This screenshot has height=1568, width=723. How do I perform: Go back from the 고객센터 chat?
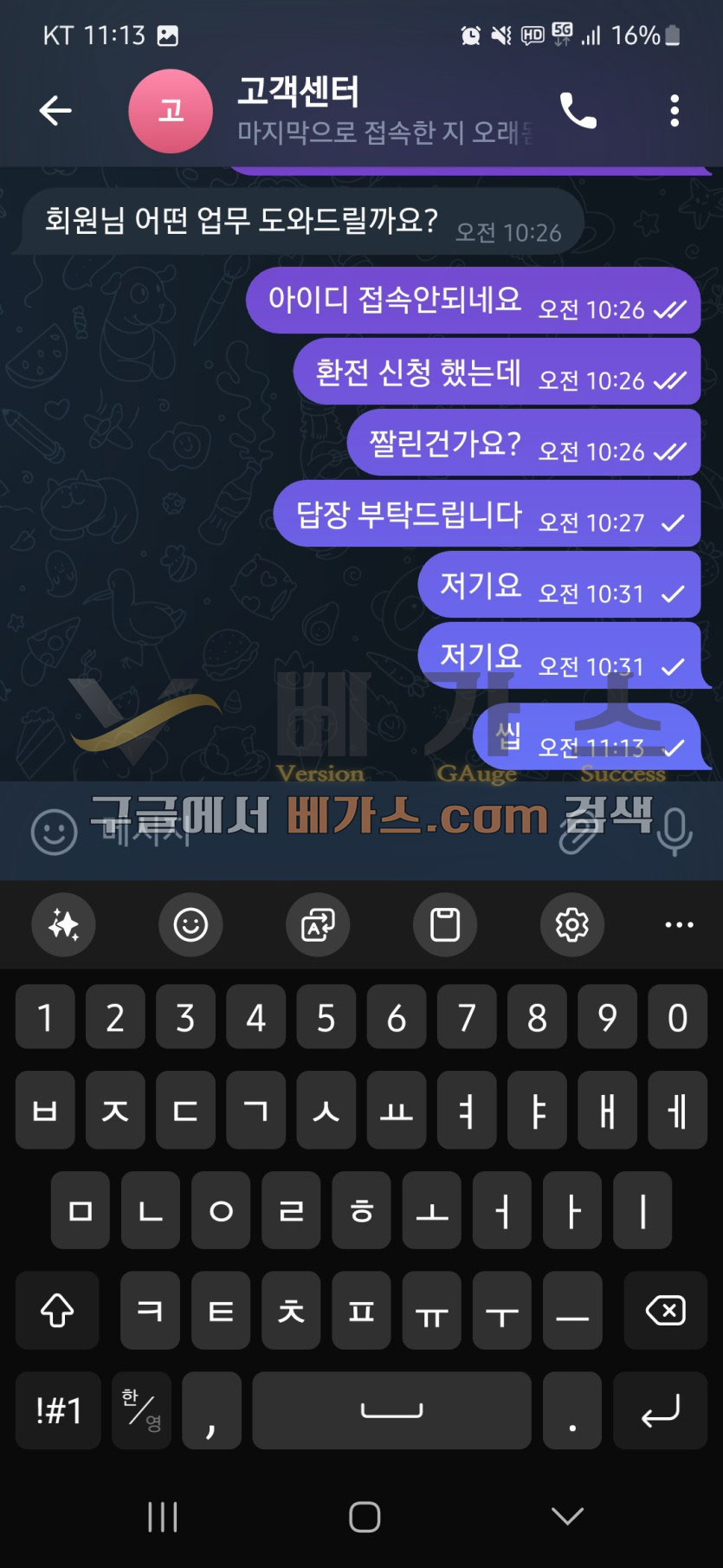[55, 111]
